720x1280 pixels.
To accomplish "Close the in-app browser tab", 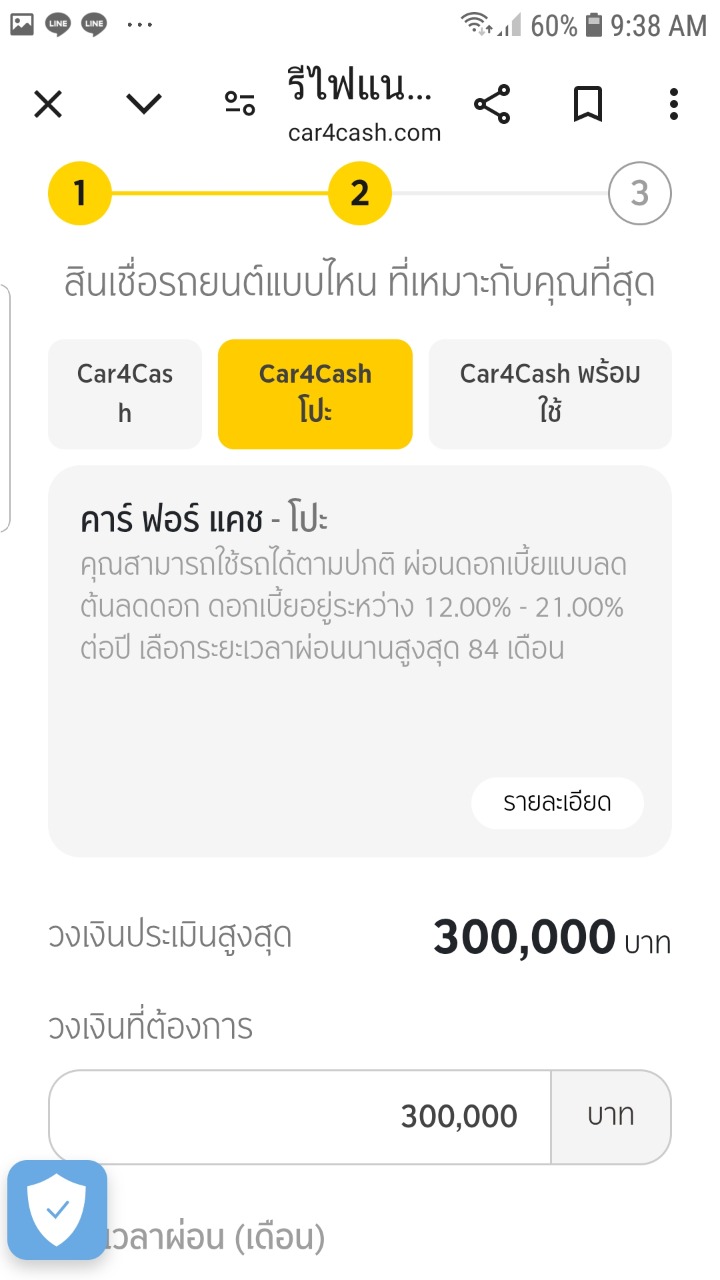I will click(x=48, y=104).
